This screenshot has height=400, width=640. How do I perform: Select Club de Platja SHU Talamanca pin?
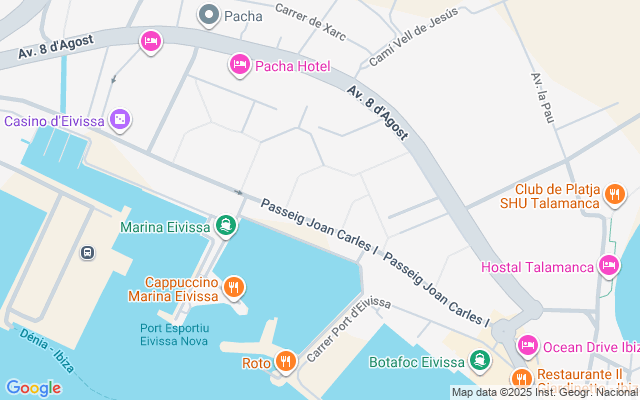(x=616, y=196)
